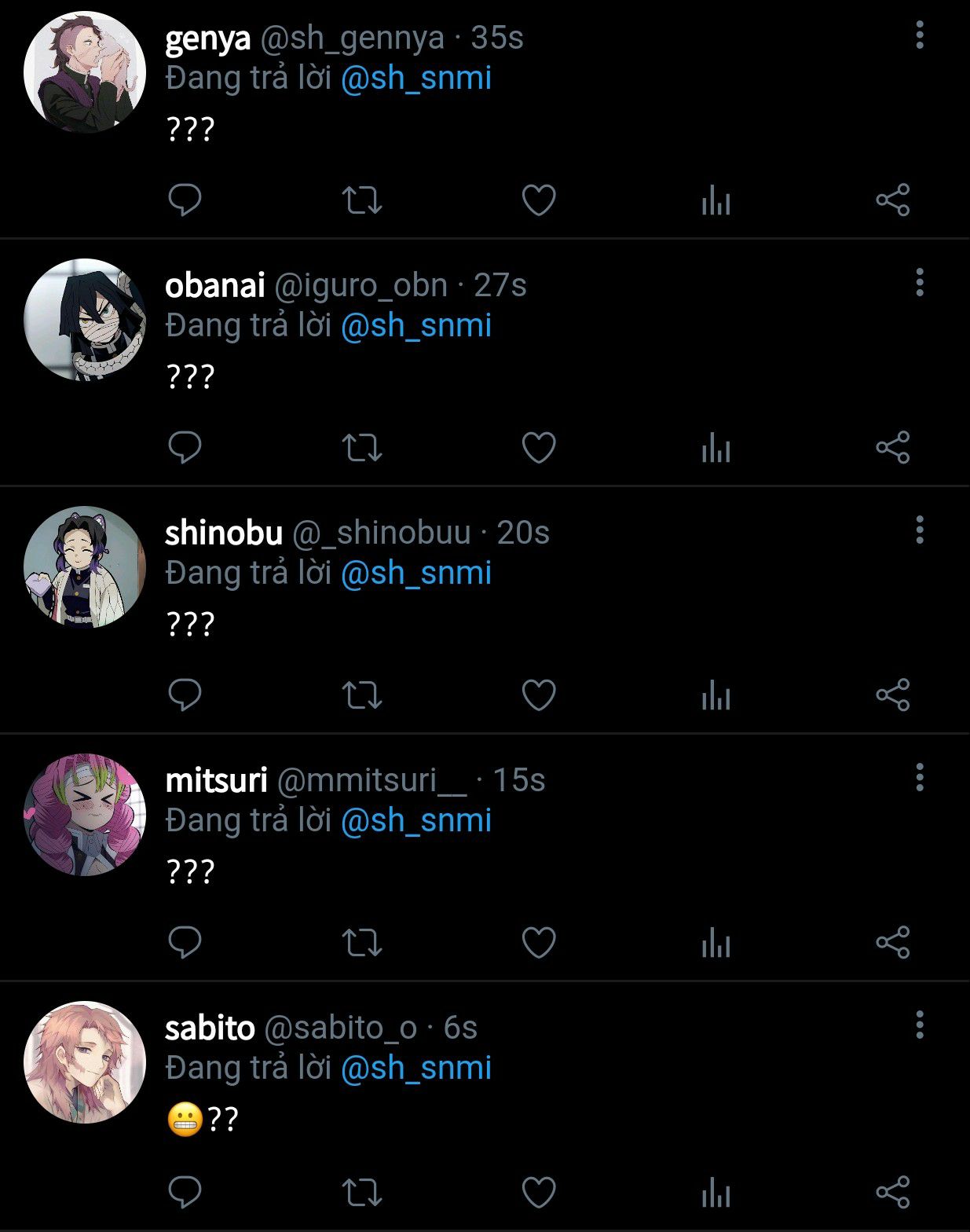Retweet obanai's reply

coord(362,447)
